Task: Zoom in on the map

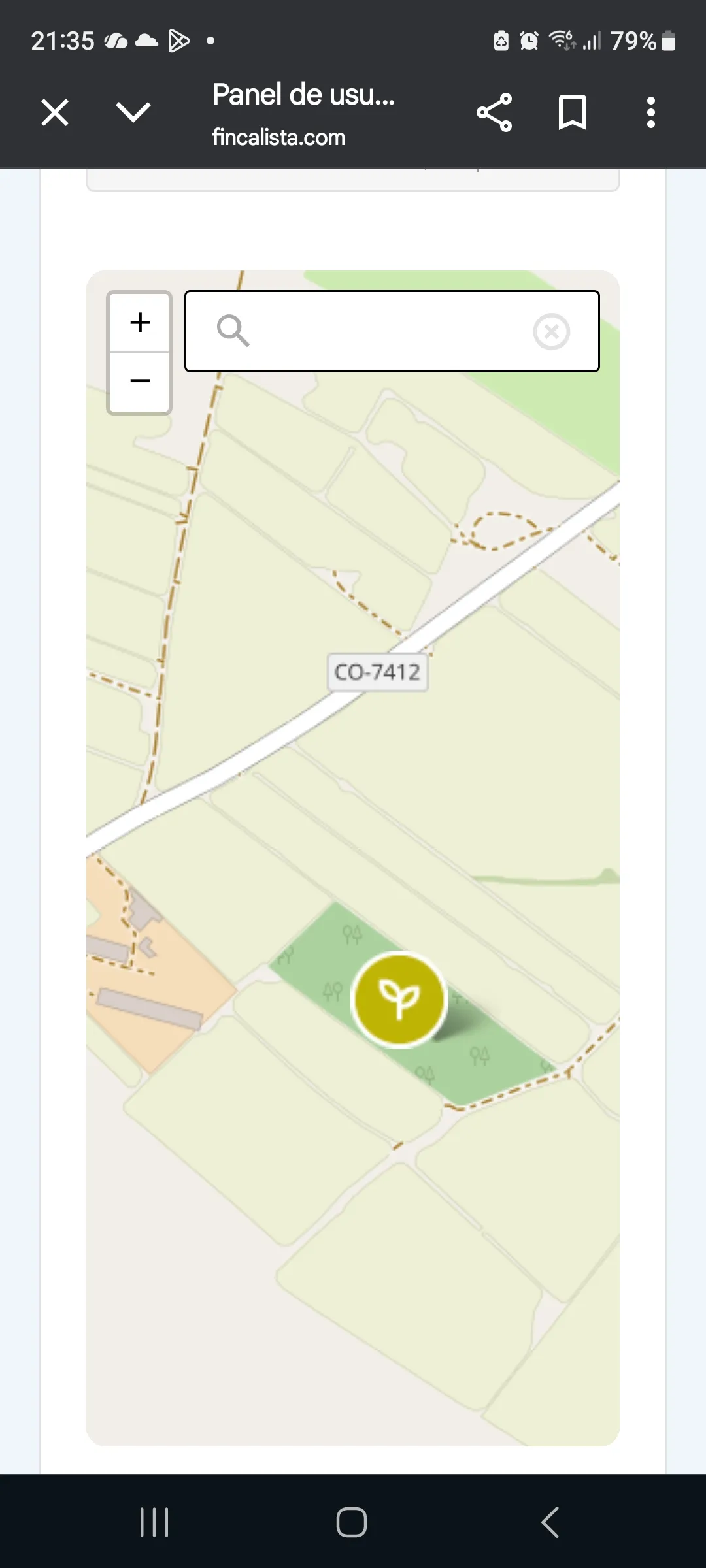Action: tap(140, 322)
